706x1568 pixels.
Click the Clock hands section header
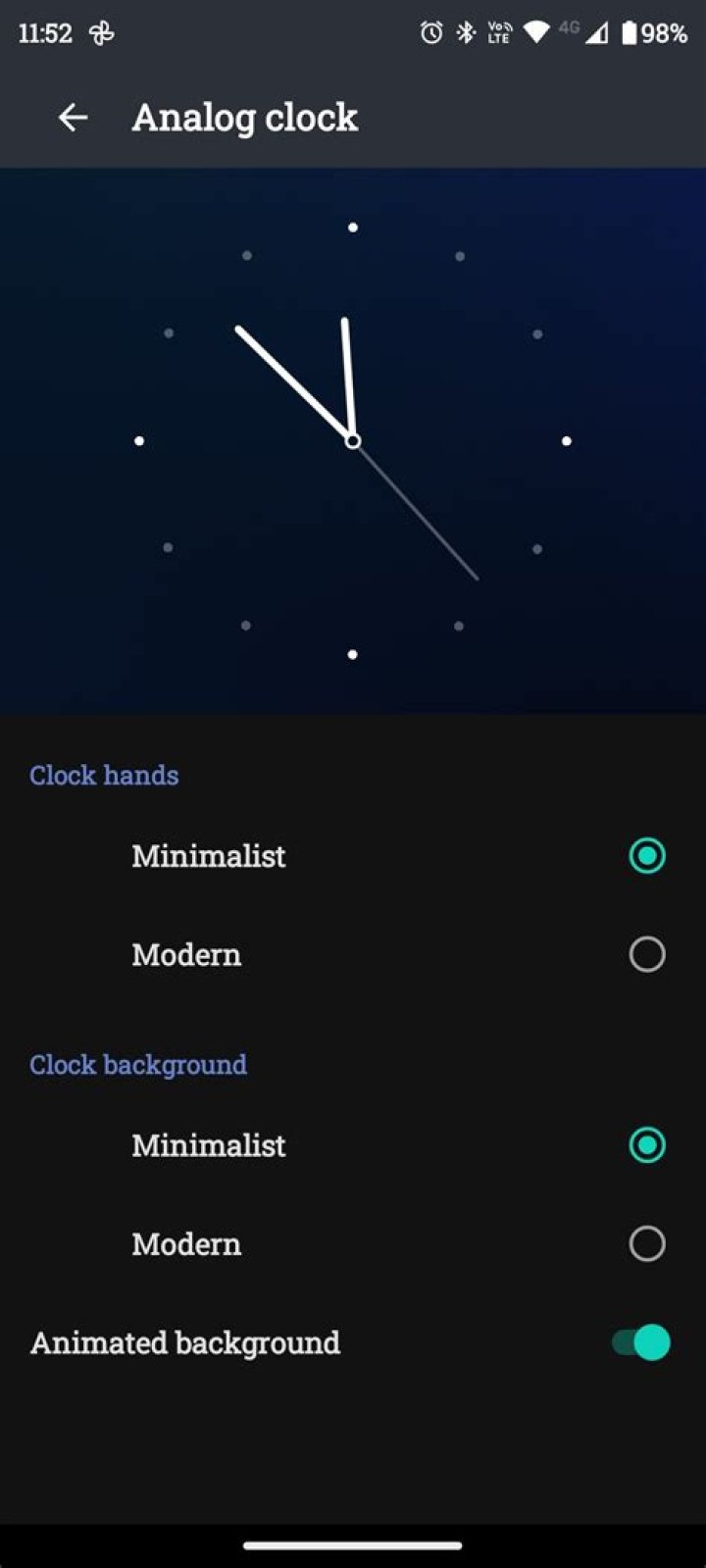[104, 775]
